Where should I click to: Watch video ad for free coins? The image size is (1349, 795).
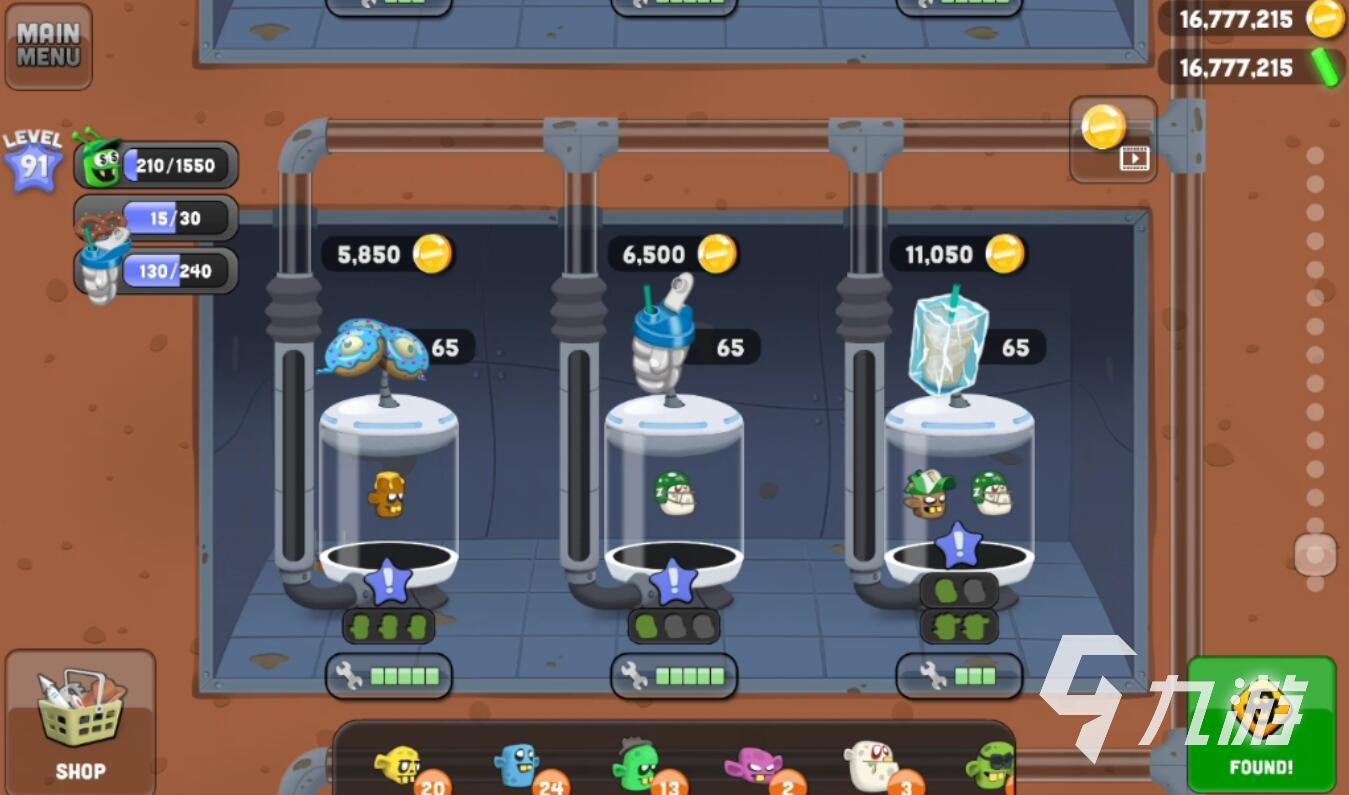click(x=1113, y=139)
